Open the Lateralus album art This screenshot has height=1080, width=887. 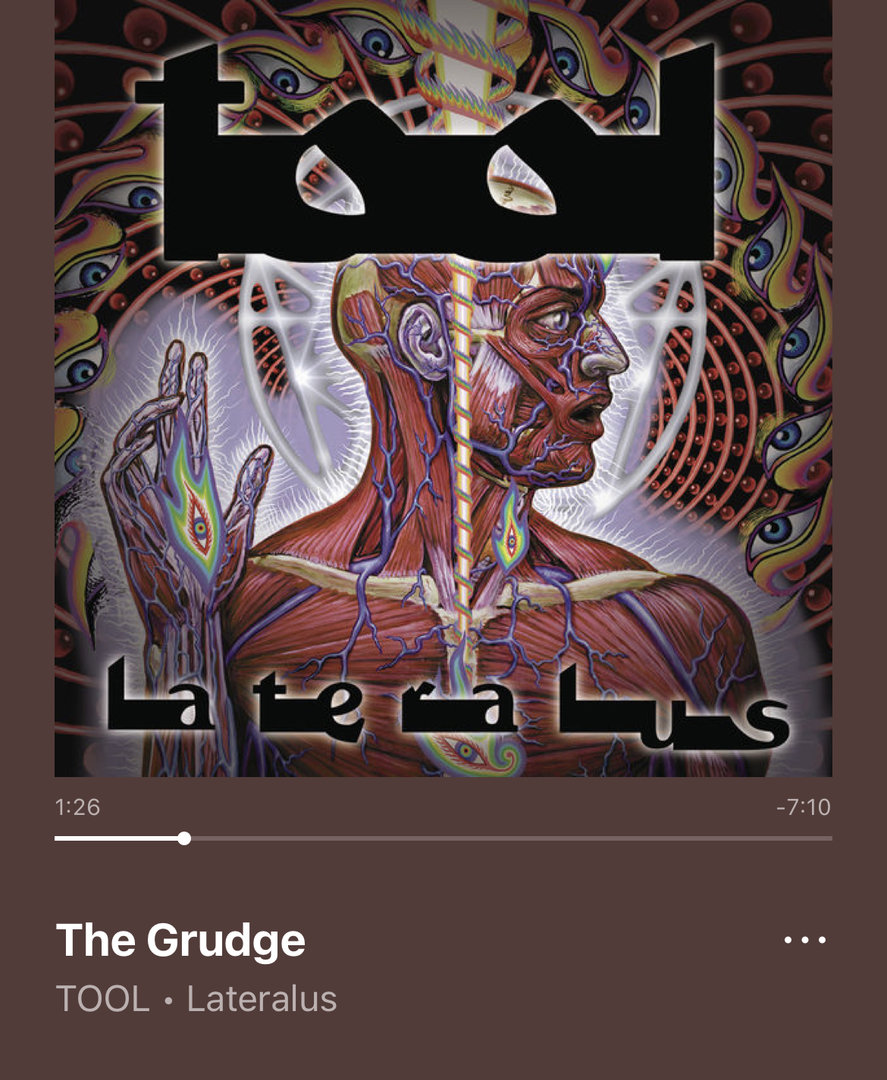(443, 388)
